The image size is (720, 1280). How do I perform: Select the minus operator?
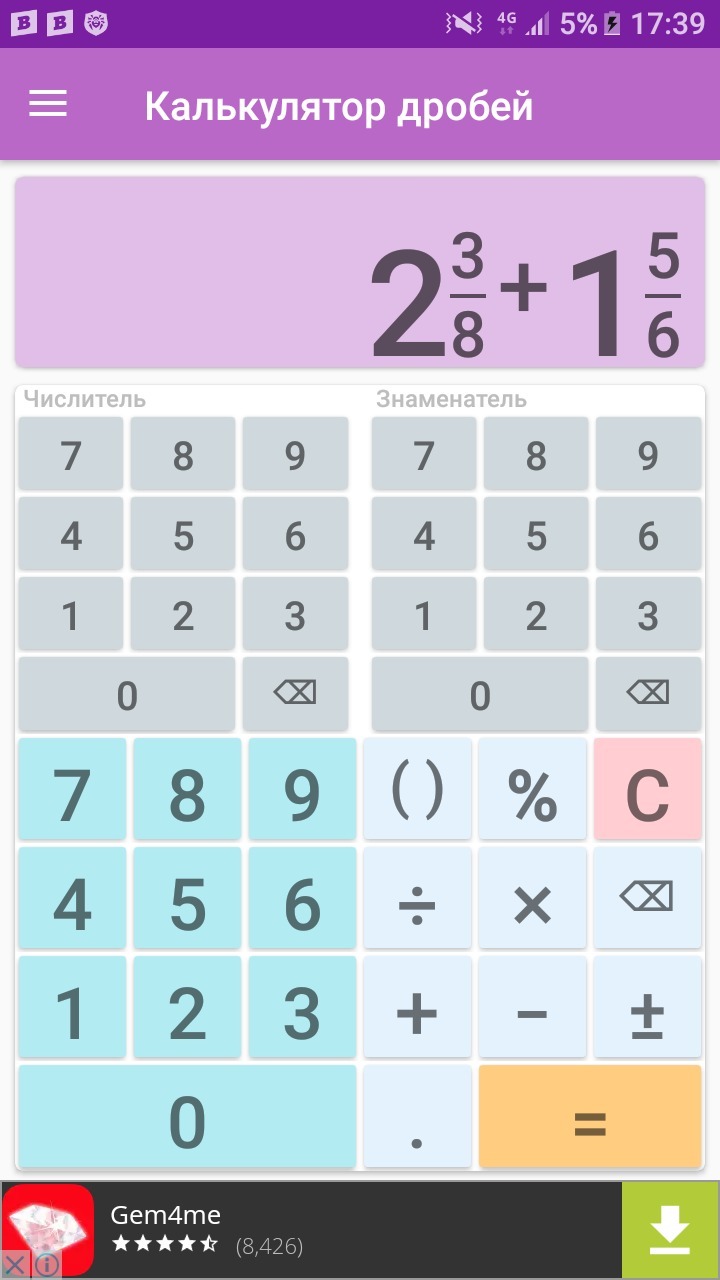532,1012
